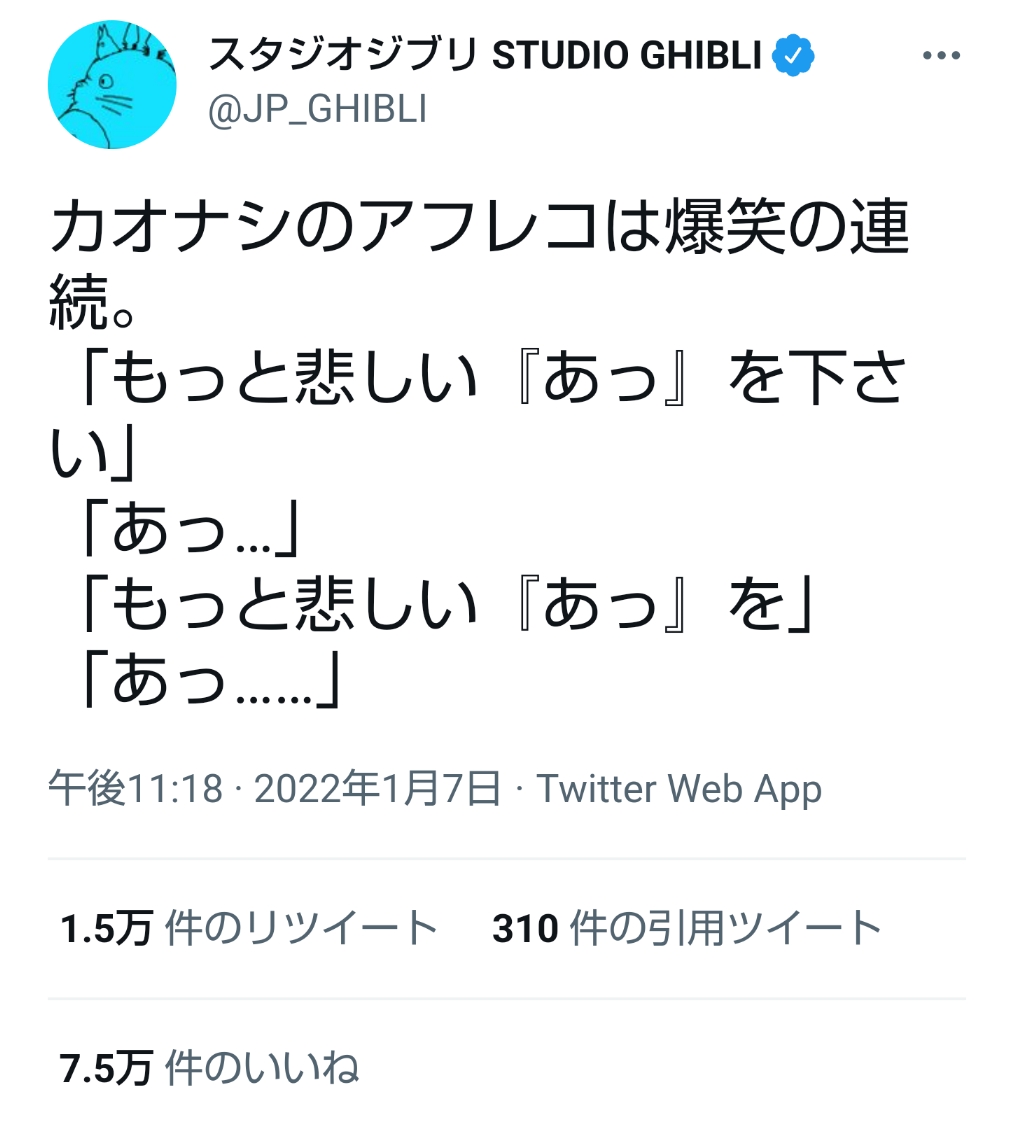See who liked via 7.5万 件のいいね
Image resolution: width=1021 pixels, height=1121 pixels.
pos(210,1069)
